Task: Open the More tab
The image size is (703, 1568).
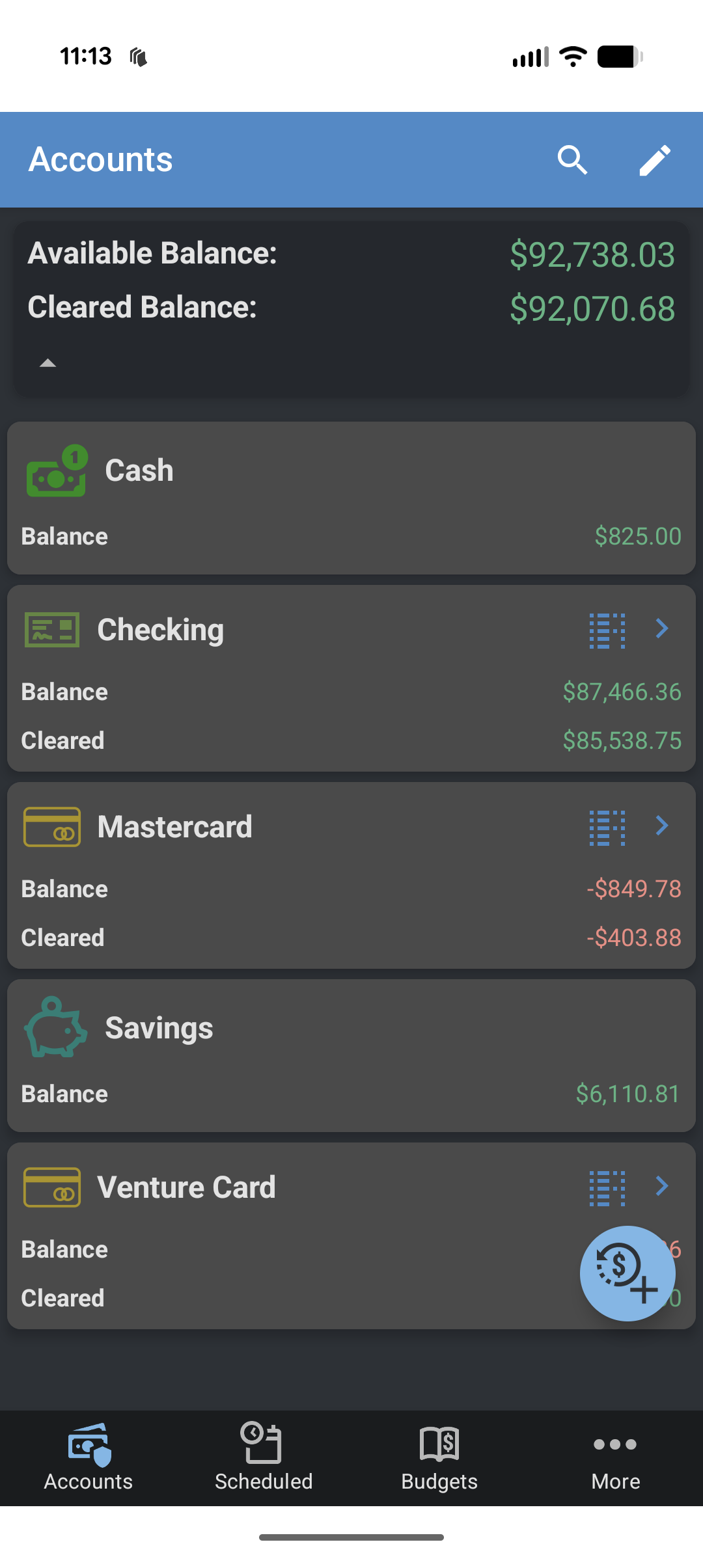Action: [615, 1457]
